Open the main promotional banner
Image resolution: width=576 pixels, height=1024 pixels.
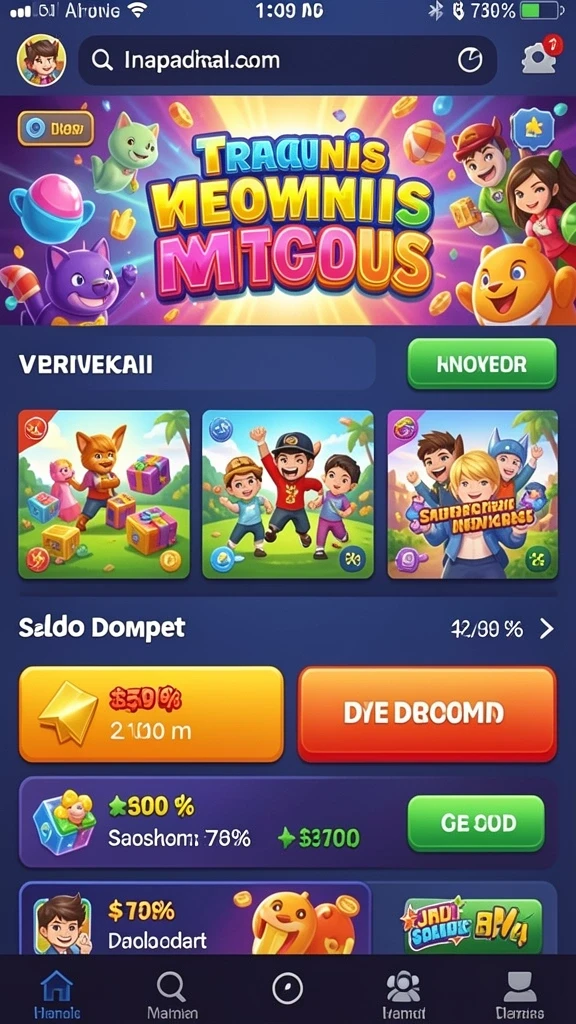[288, 210]
